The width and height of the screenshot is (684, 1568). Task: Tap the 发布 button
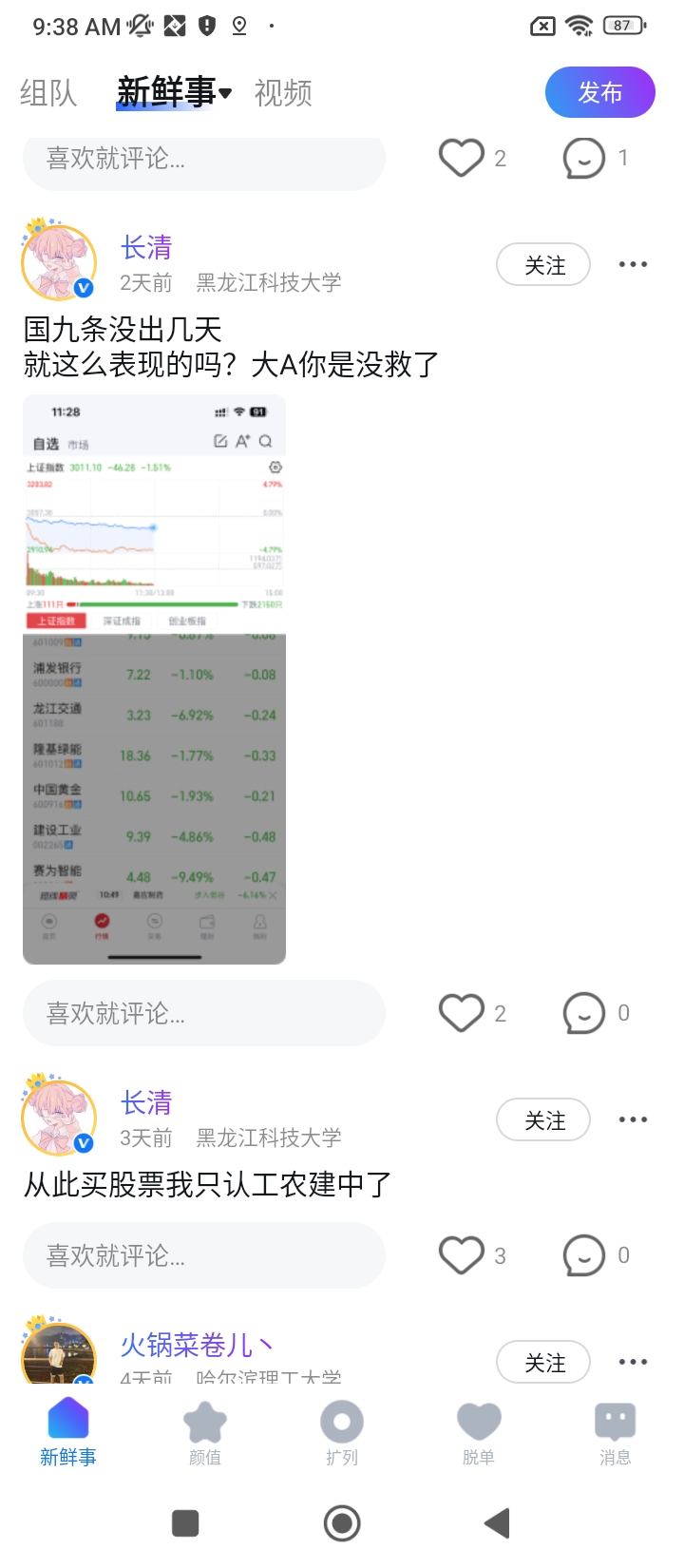coord(599,92)
